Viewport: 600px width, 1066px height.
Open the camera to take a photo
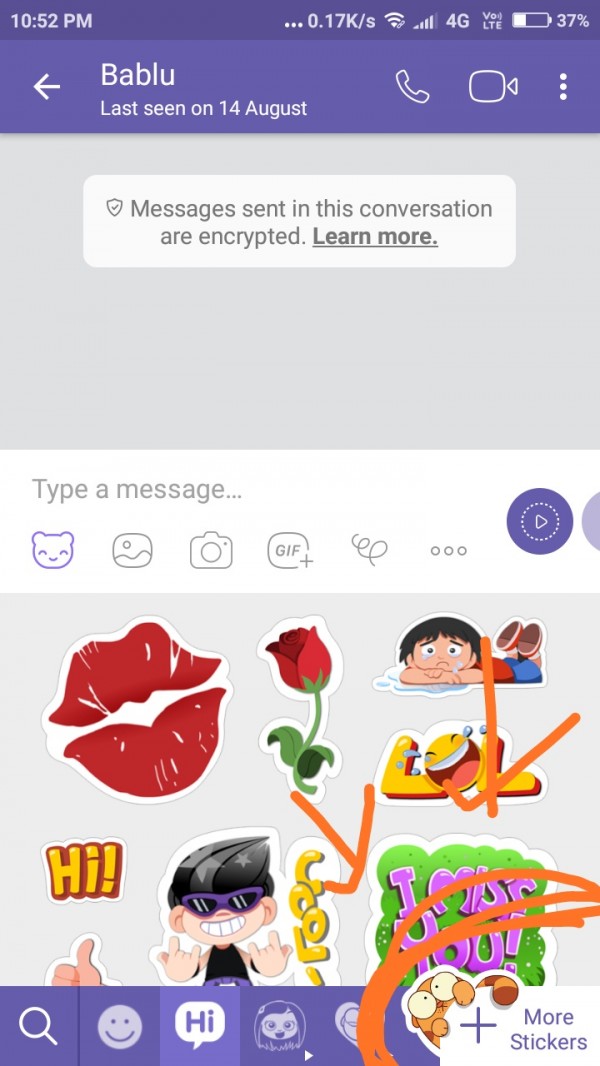211,550
